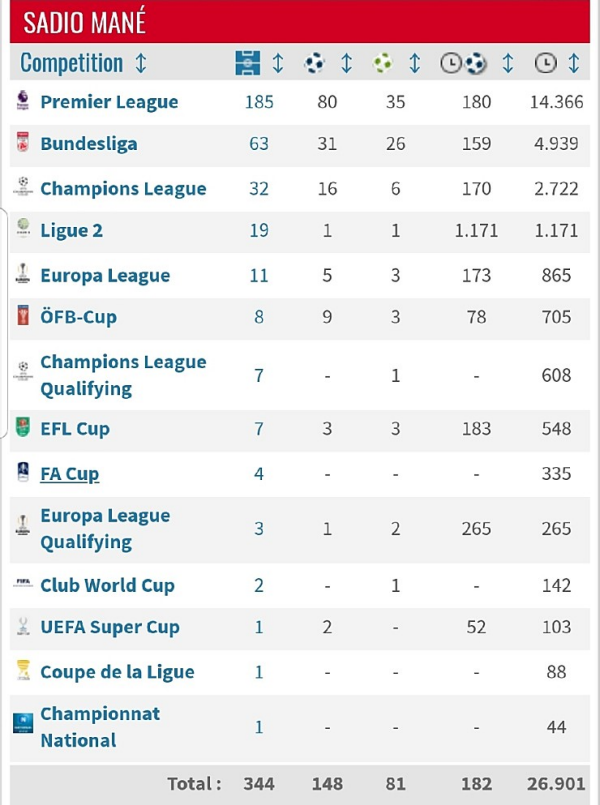Image resolution: width=600 pixels, height=805 pixels.
Task: Open the Champions League link
Action: point(123,189)
